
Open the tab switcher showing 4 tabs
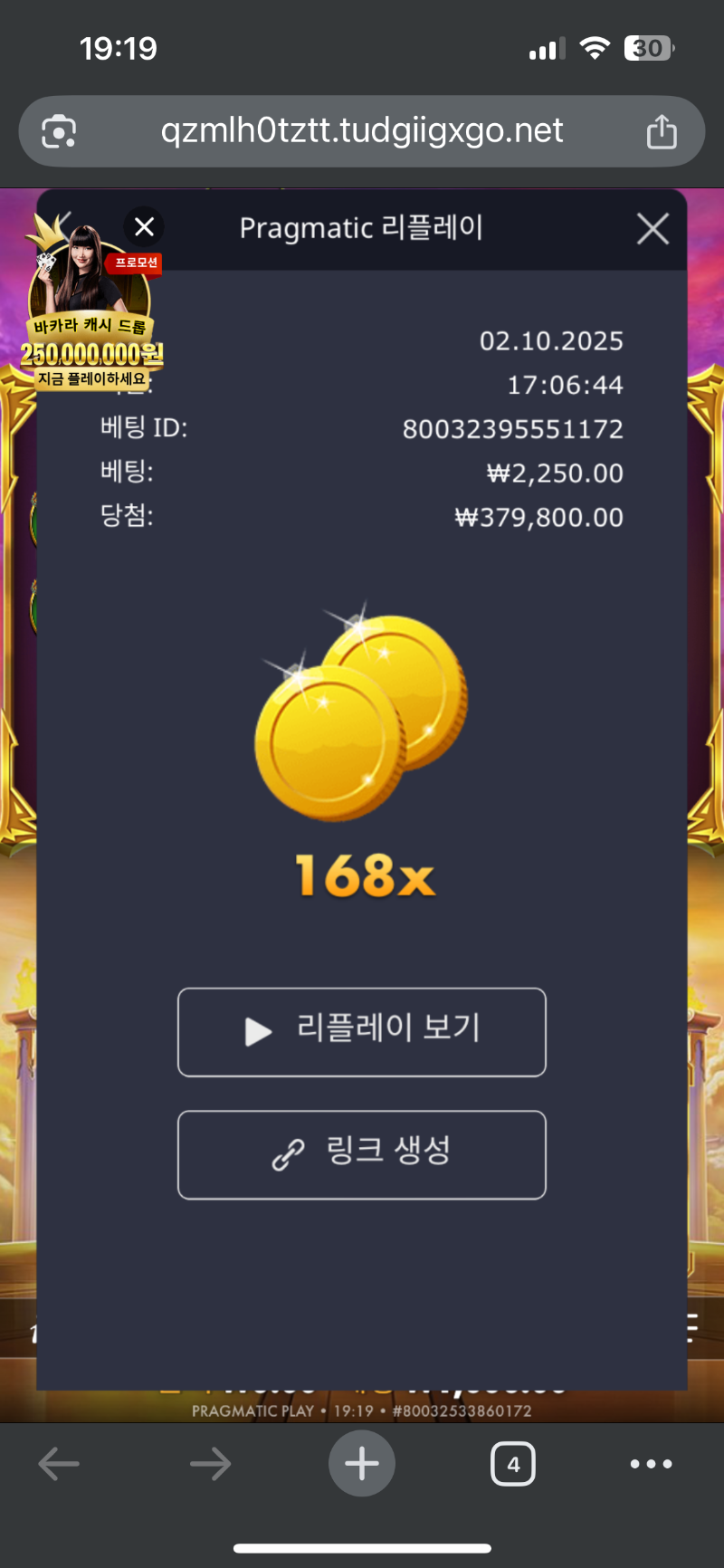click(x=513, y=1464)
